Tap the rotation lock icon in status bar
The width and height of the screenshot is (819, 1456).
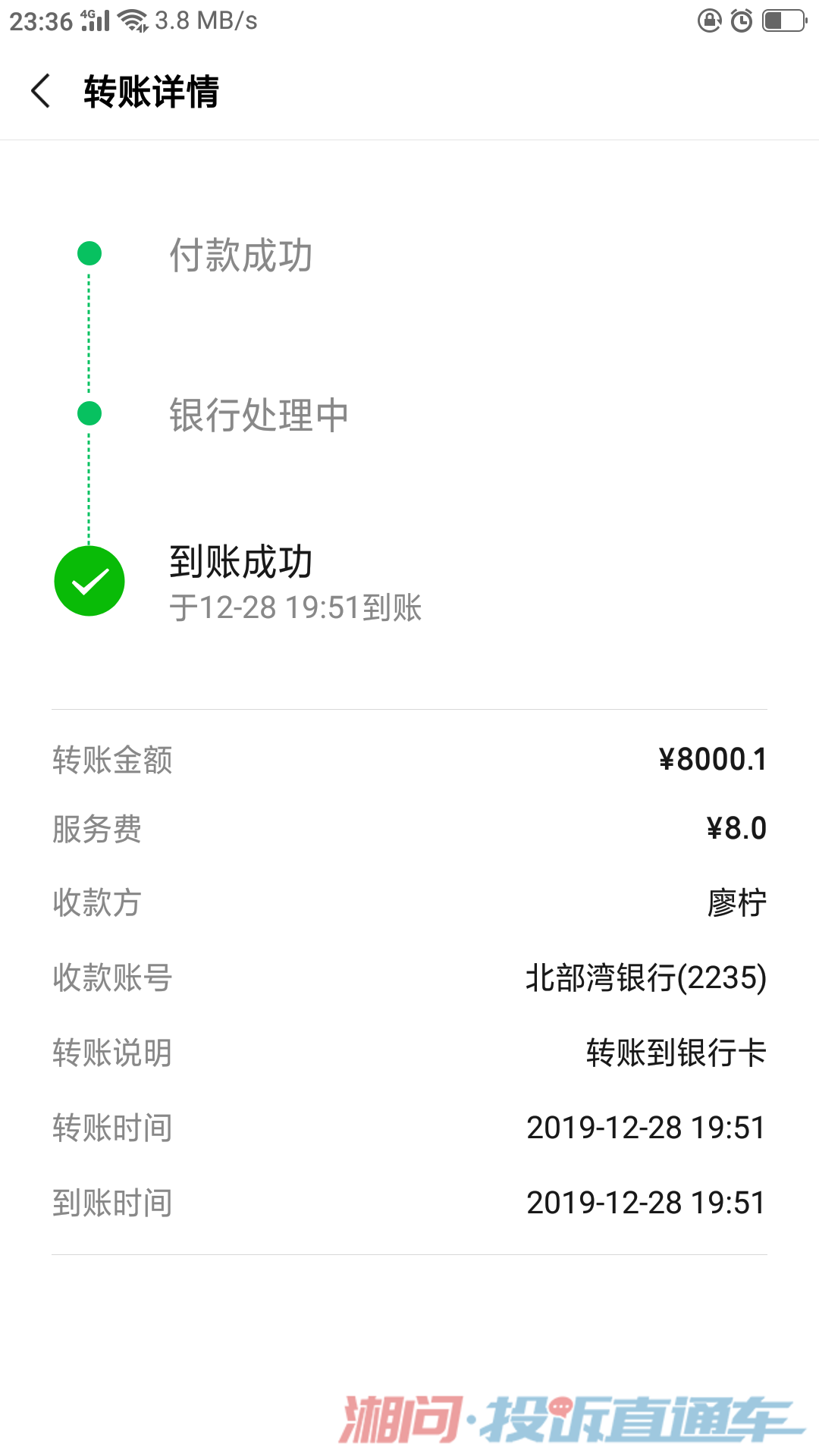[708, 20]
